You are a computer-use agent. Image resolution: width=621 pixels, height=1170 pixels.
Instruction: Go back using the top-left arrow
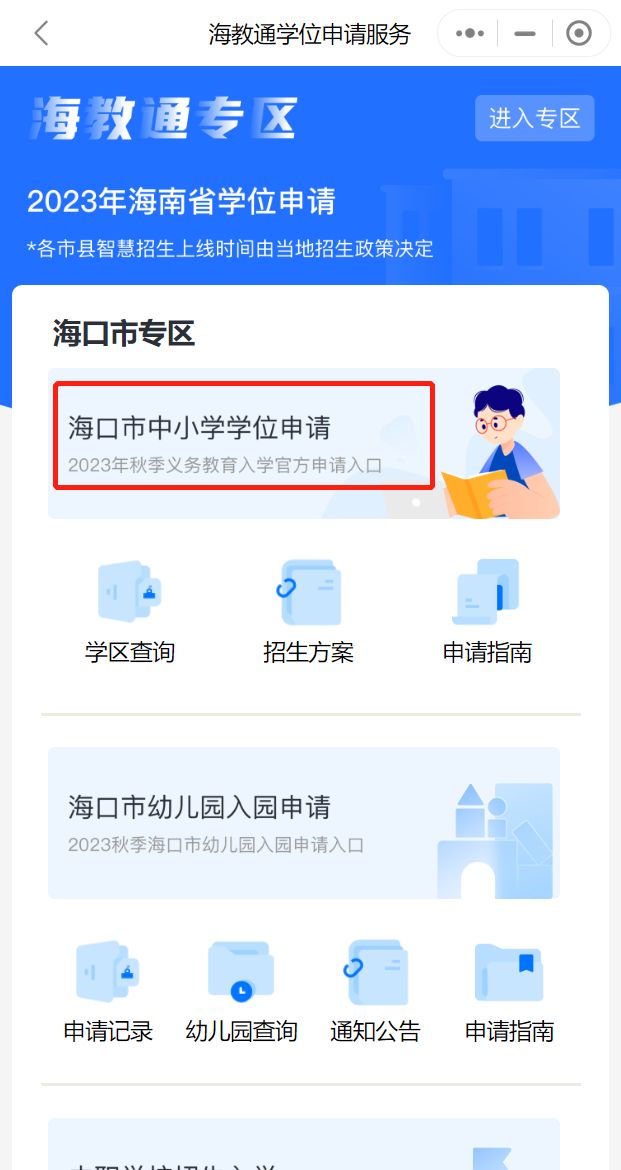point(41,33)
